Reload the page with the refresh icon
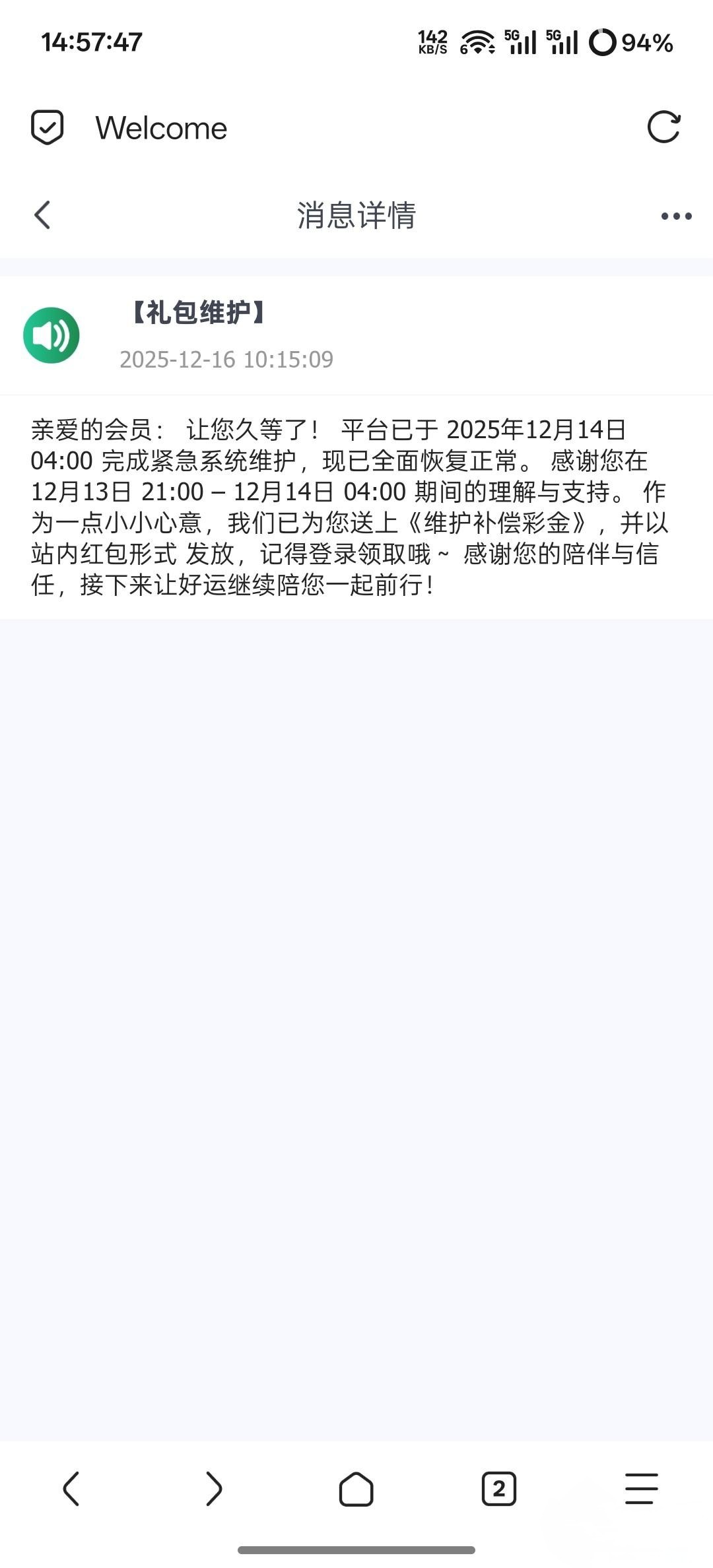The width and height of the screenshot is (713, 1568). tap(663, 127)
